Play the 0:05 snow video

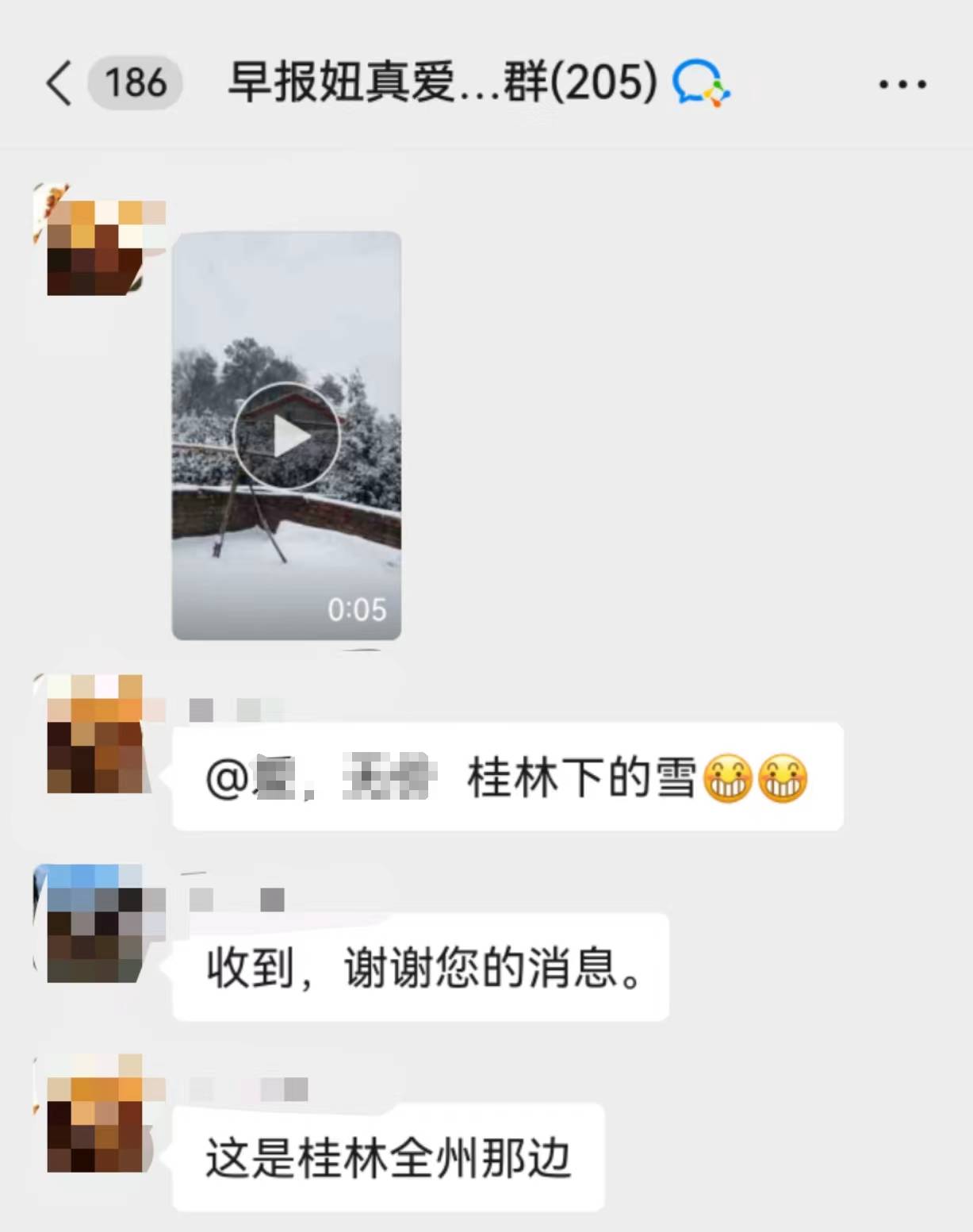click(286, 436)
